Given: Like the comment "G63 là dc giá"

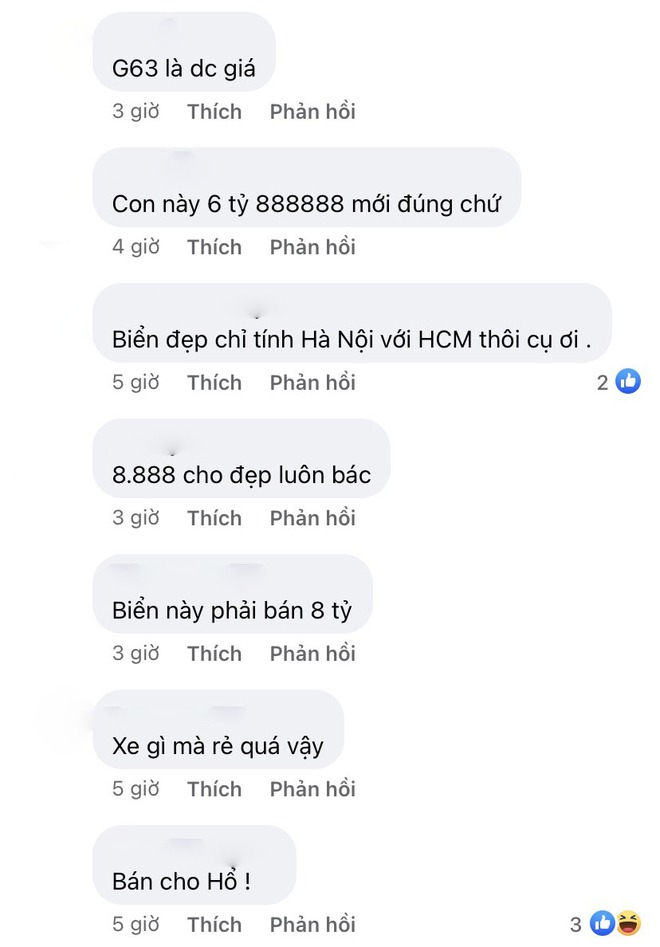Looking at the screenshot, I should click(x=214, y=112).
